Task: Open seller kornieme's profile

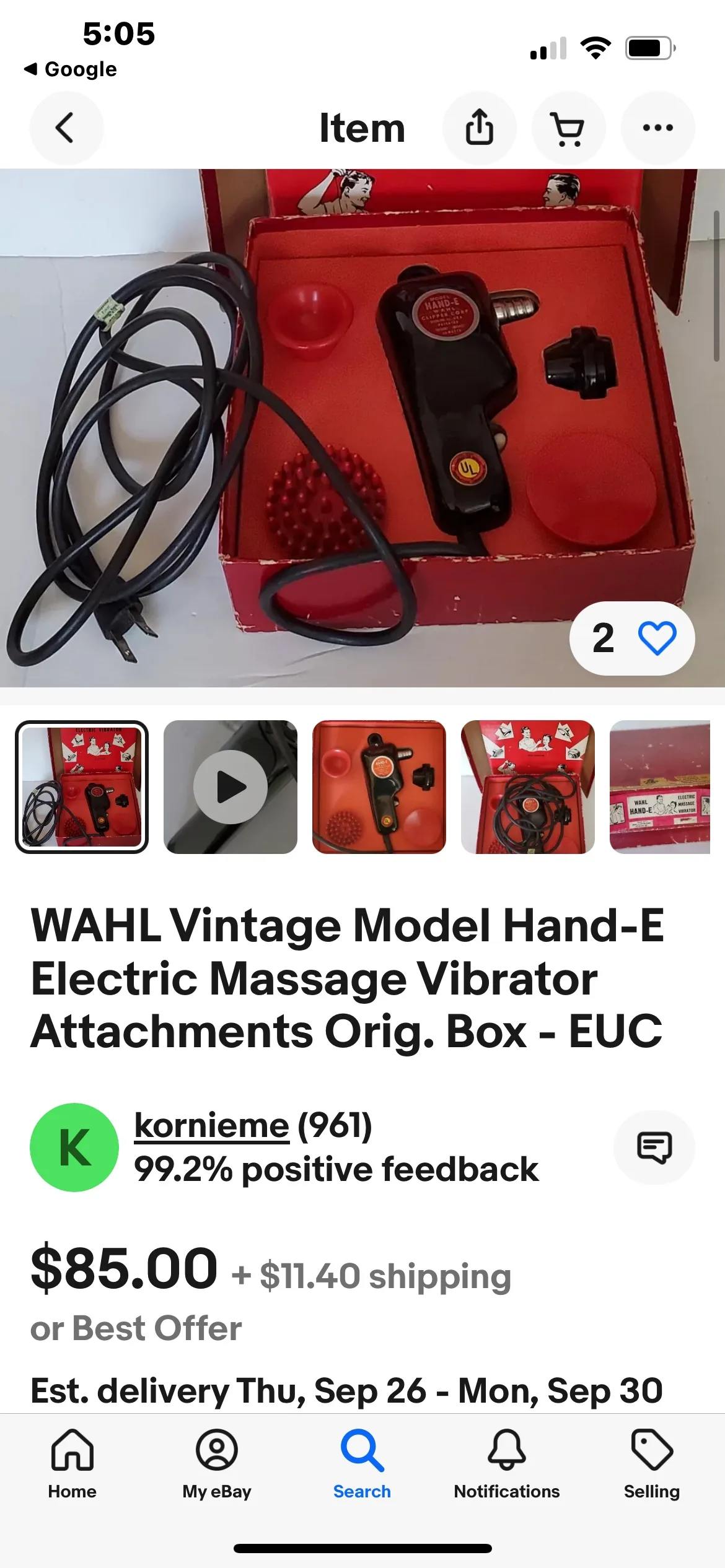Action: coord(213,1125)
